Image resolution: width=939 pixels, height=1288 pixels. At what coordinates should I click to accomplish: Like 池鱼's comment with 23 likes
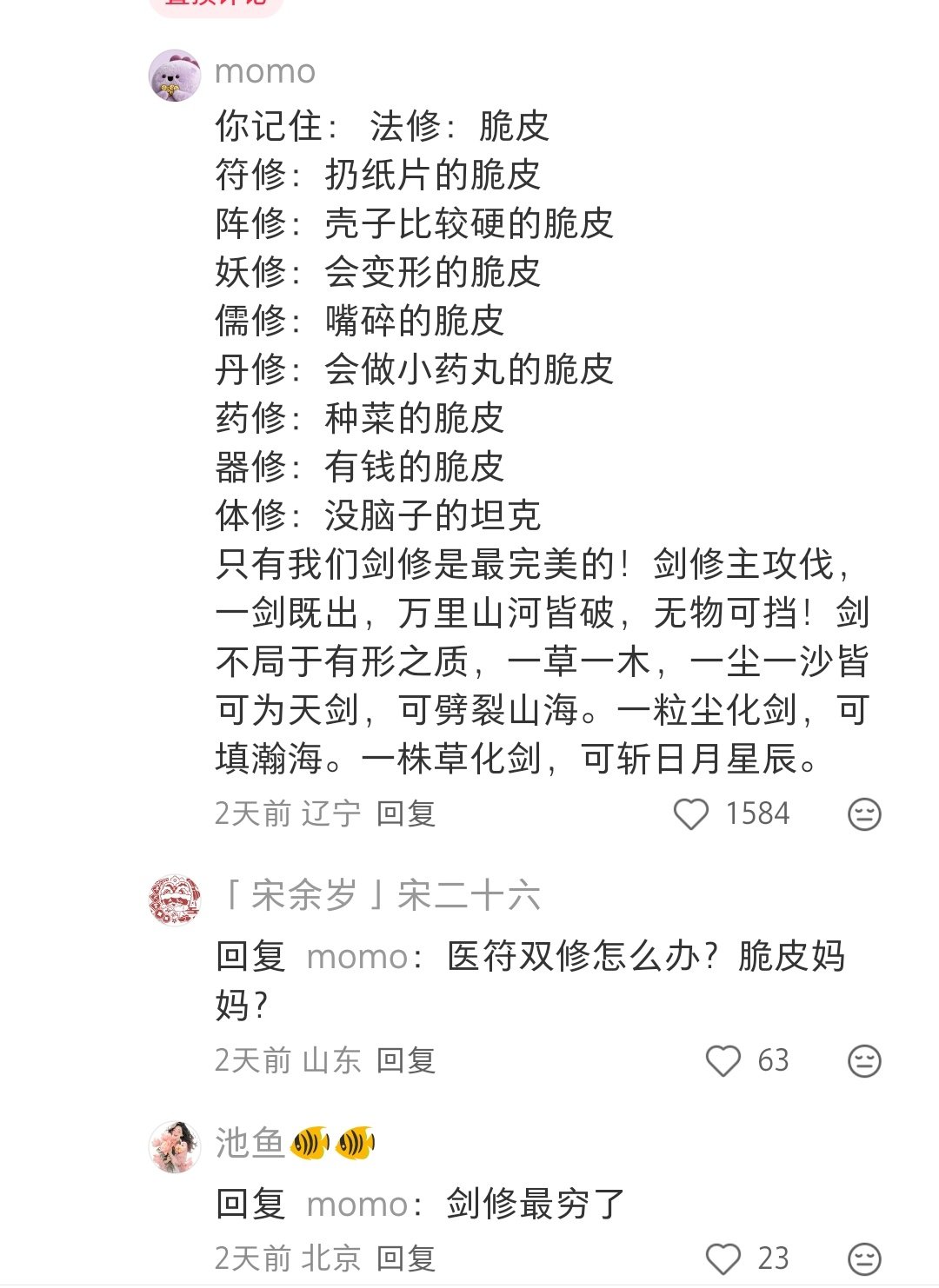(x=723, y=1259)
